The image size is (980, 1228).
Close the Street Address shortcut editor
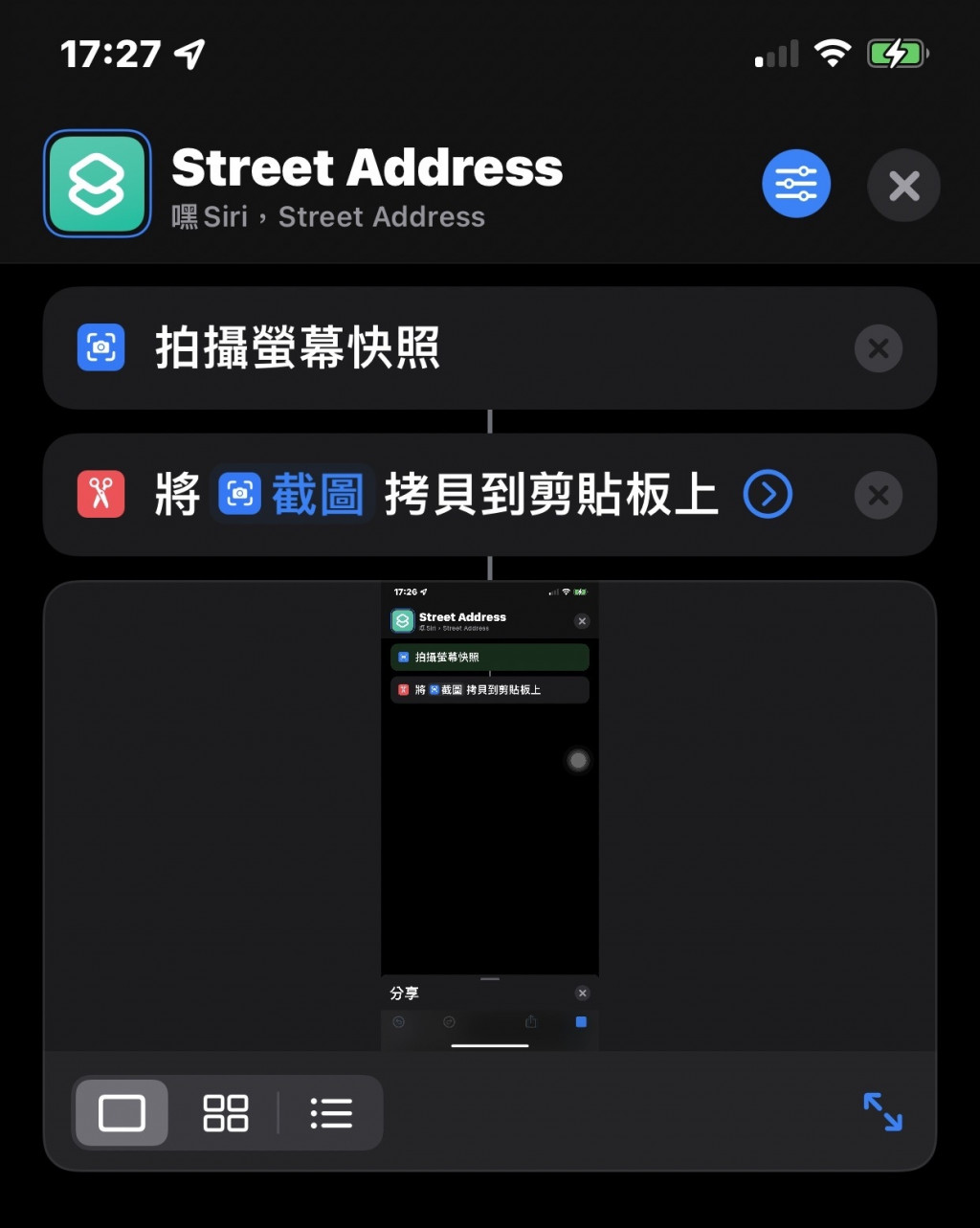click(x=903, y=186)
